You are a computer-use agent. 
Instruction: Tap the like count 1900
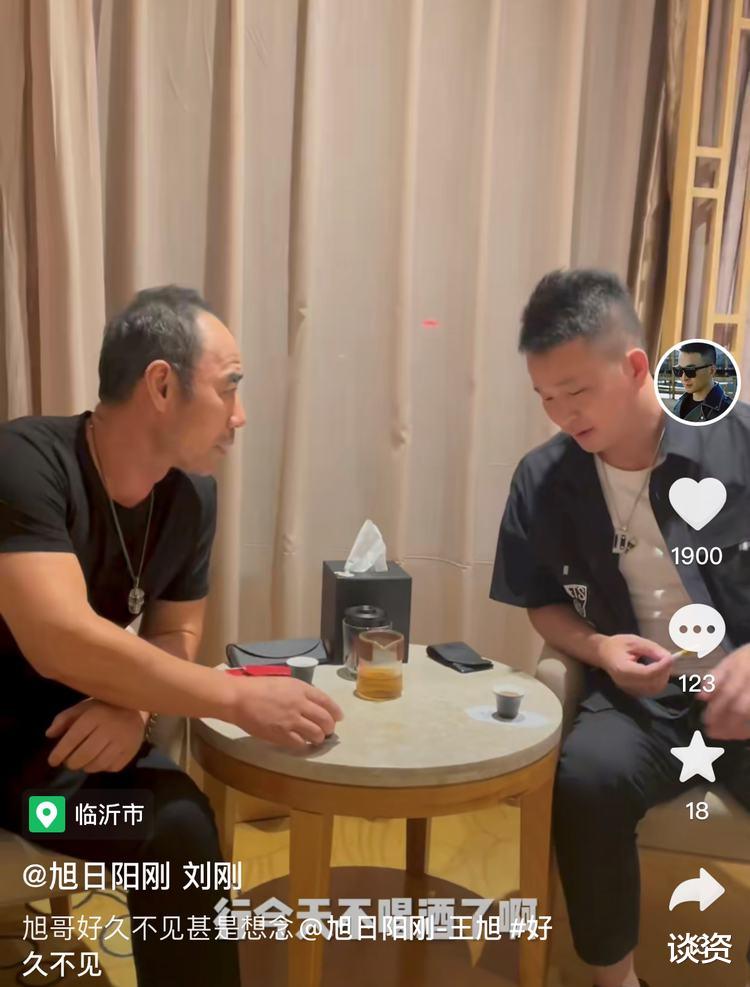click(697, 554)
